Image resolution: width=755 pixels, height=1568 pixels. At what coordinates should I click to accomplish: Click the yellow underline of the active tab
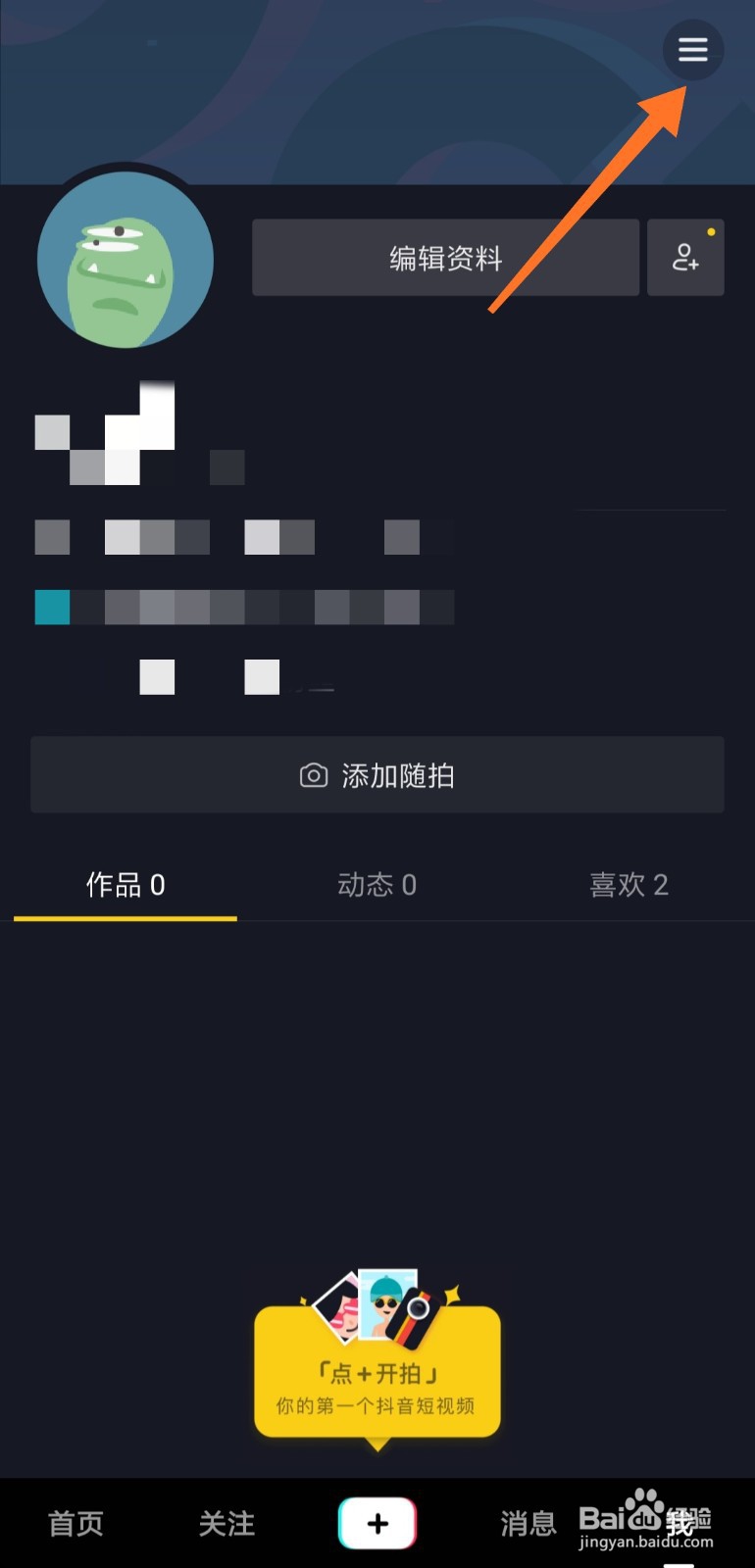[125, 919]
